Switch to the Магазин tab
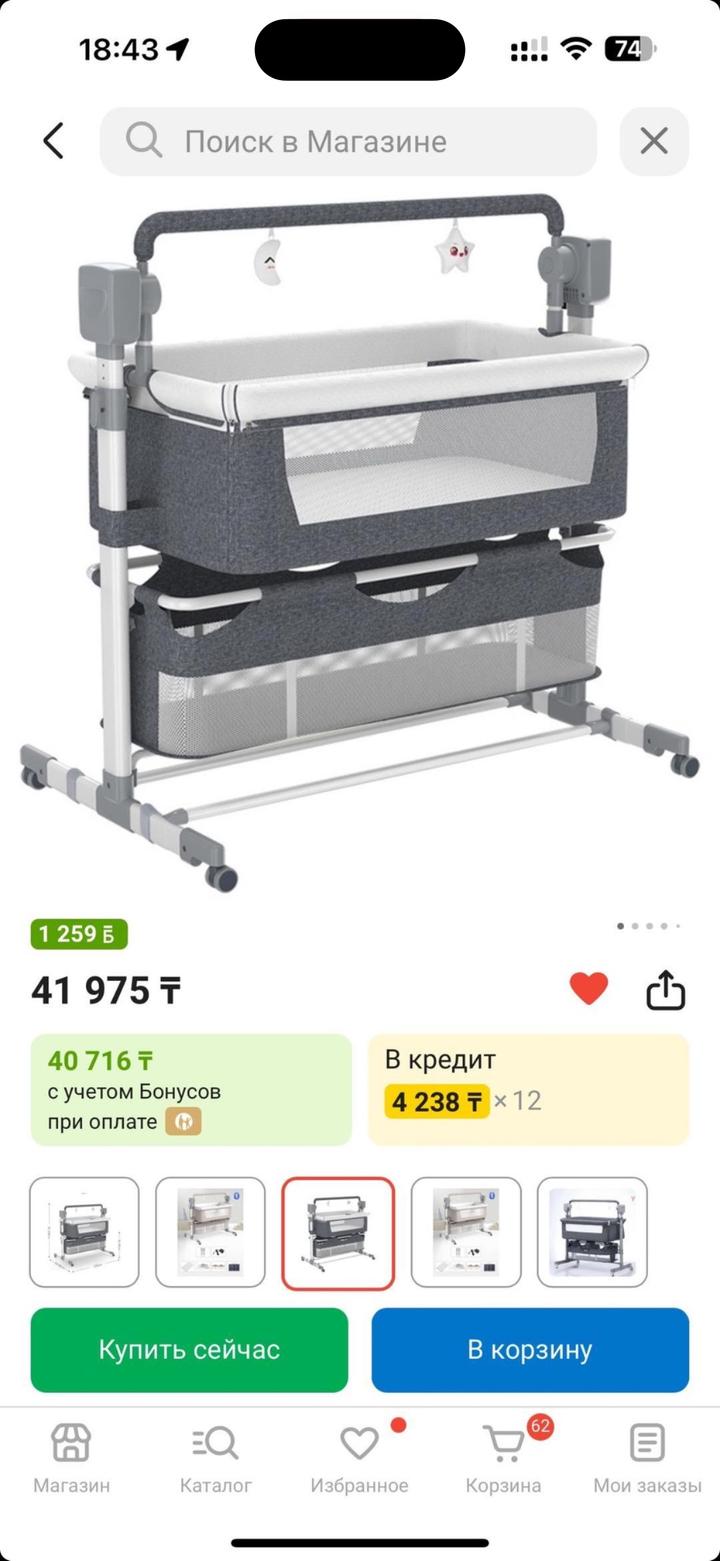The image size is (720, 1561). click(71, 1456)
